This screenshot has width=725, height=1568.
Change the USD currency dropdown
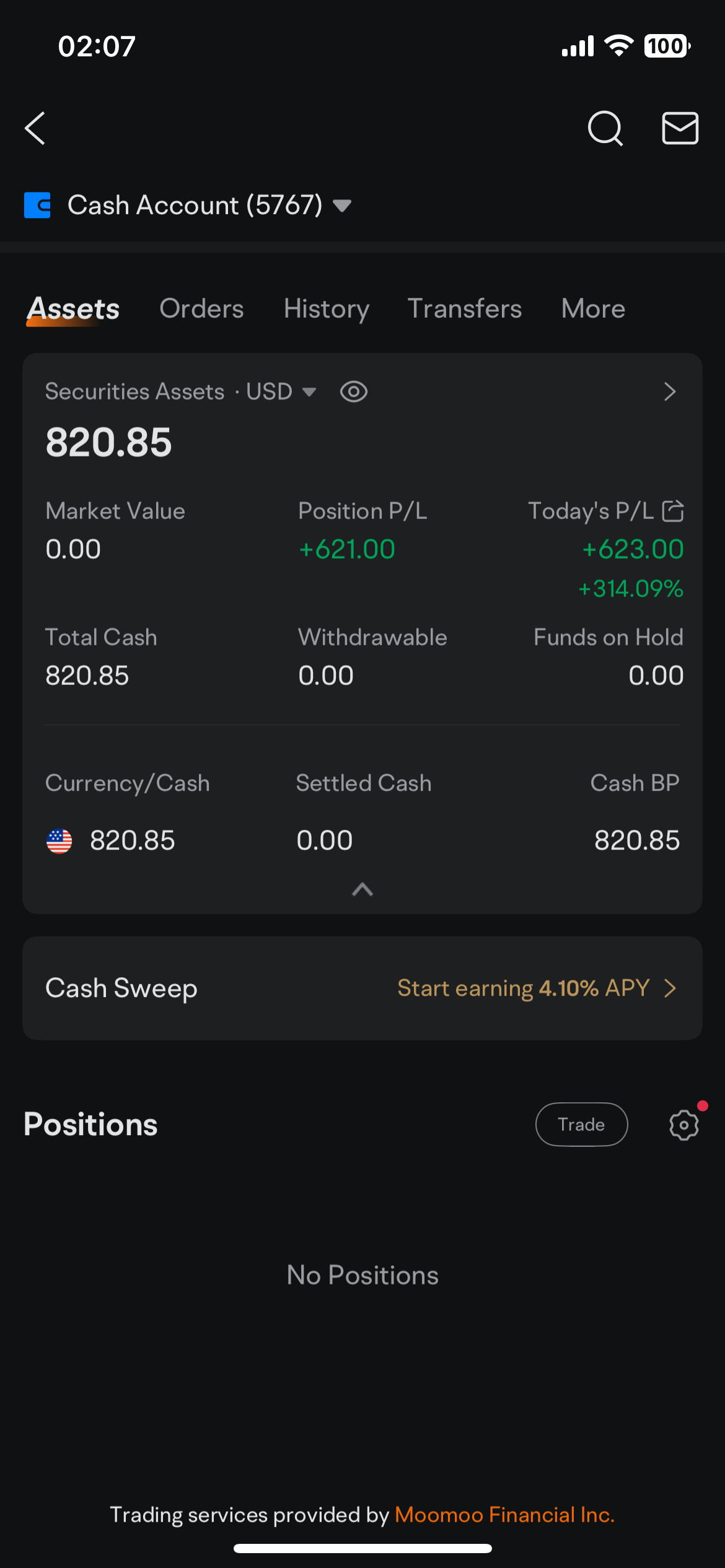pyautogui.click(x=281, y=391)
